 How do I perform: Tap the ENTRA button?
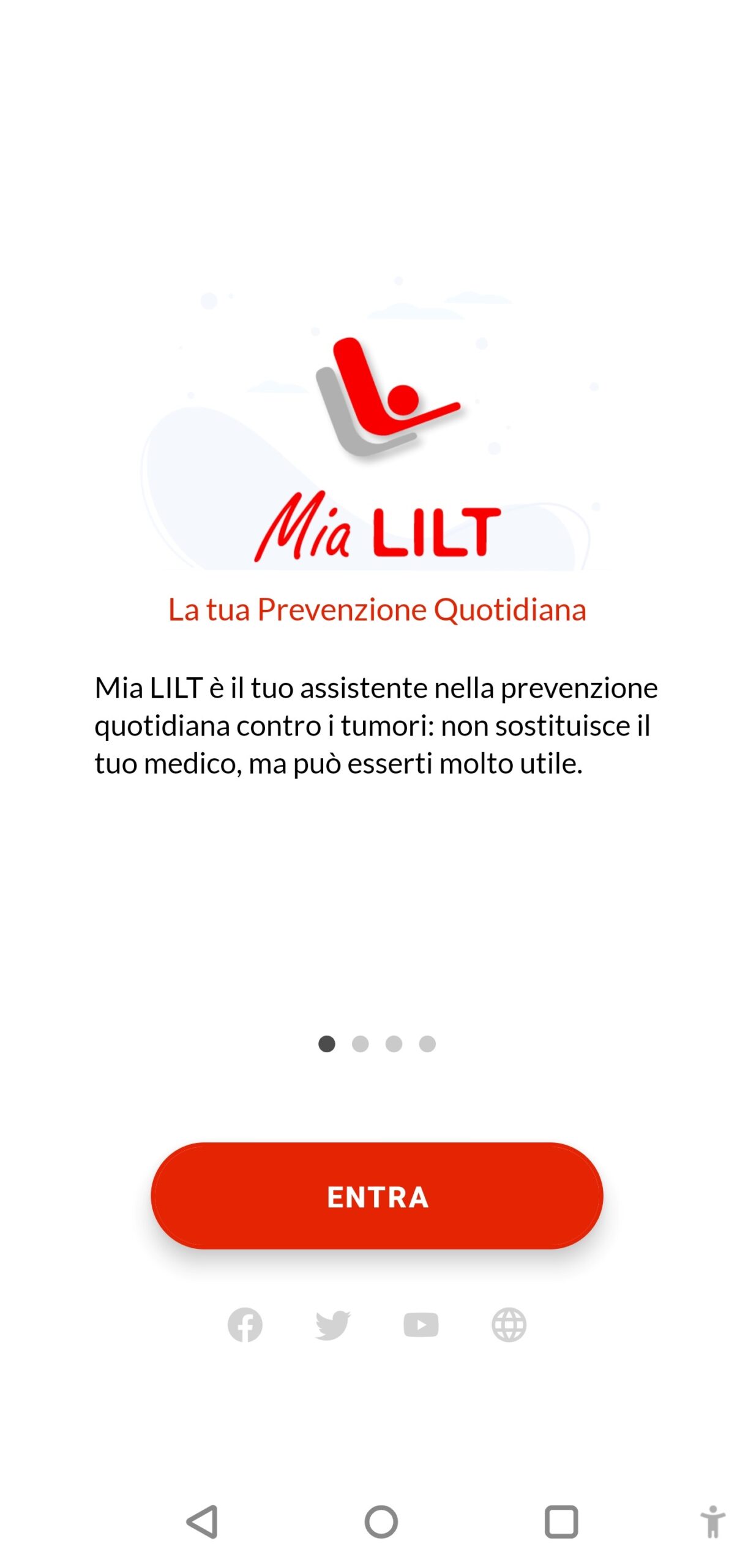376,1195
